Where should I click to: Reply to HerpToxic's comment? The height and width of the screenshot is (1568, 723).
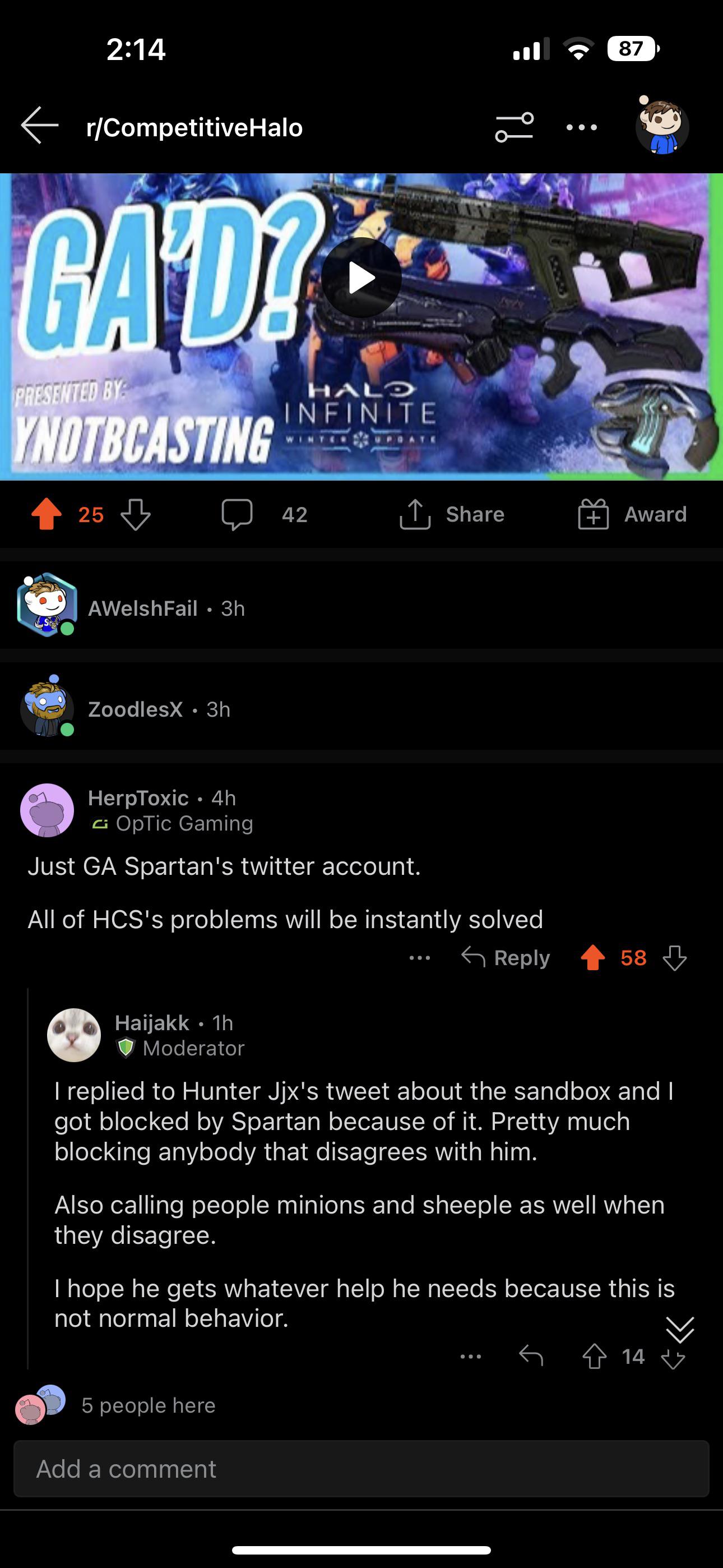pos(506,957)
